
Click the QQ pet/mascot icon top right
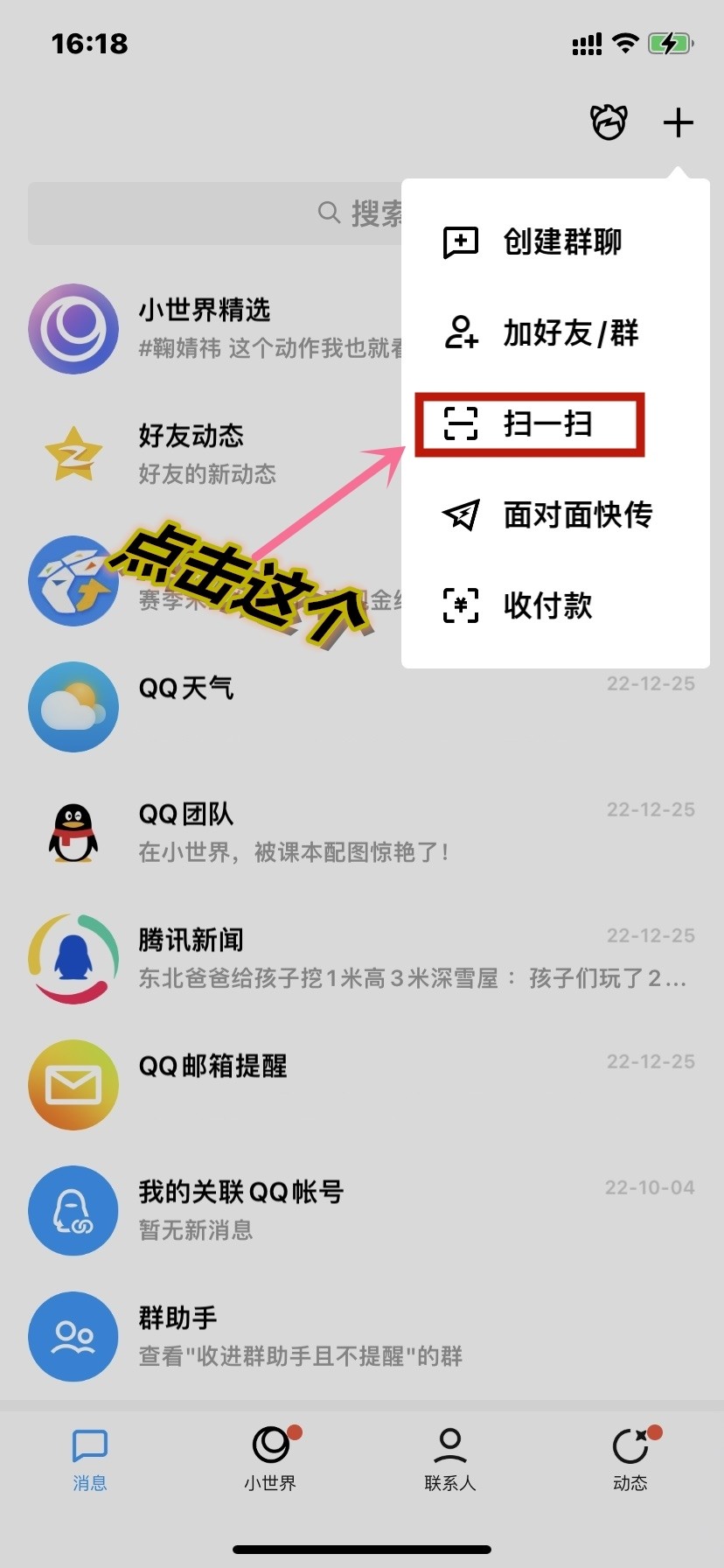pyautogui.click(x=608, y=122)
